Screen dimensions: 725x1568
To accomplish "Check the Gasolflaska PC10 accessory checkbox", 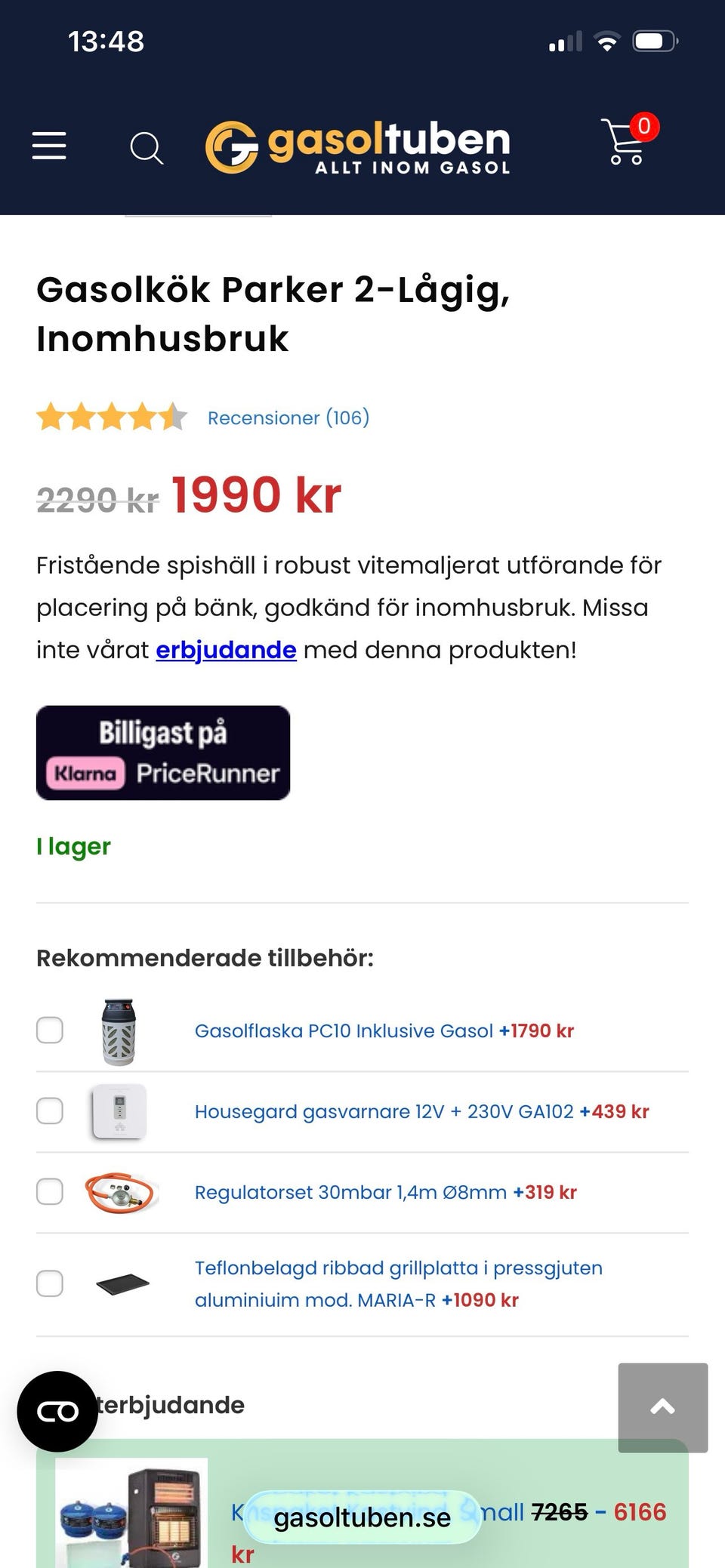I will coord(50,1030).
